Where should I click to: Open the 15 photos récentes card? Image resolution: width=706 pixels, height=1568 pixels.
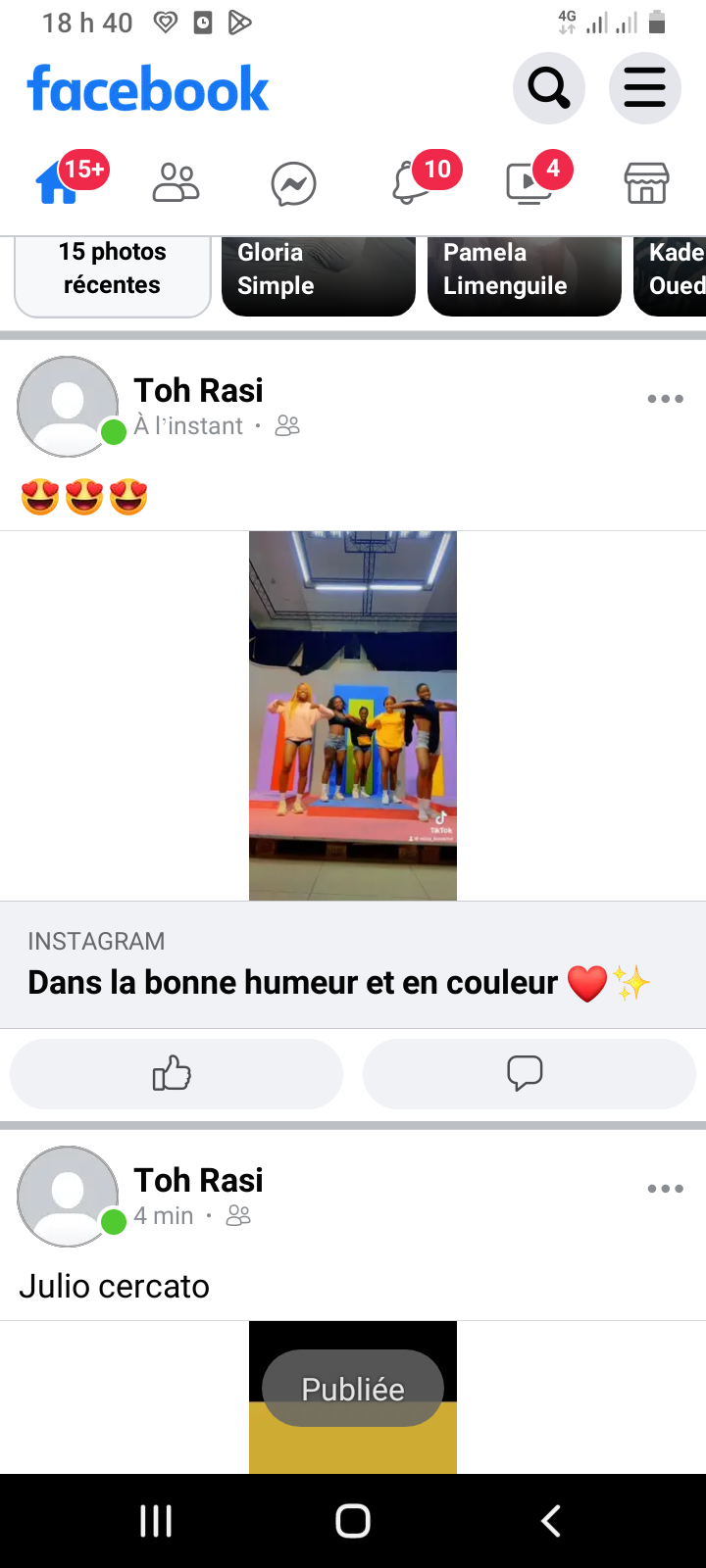click(112, 275)
